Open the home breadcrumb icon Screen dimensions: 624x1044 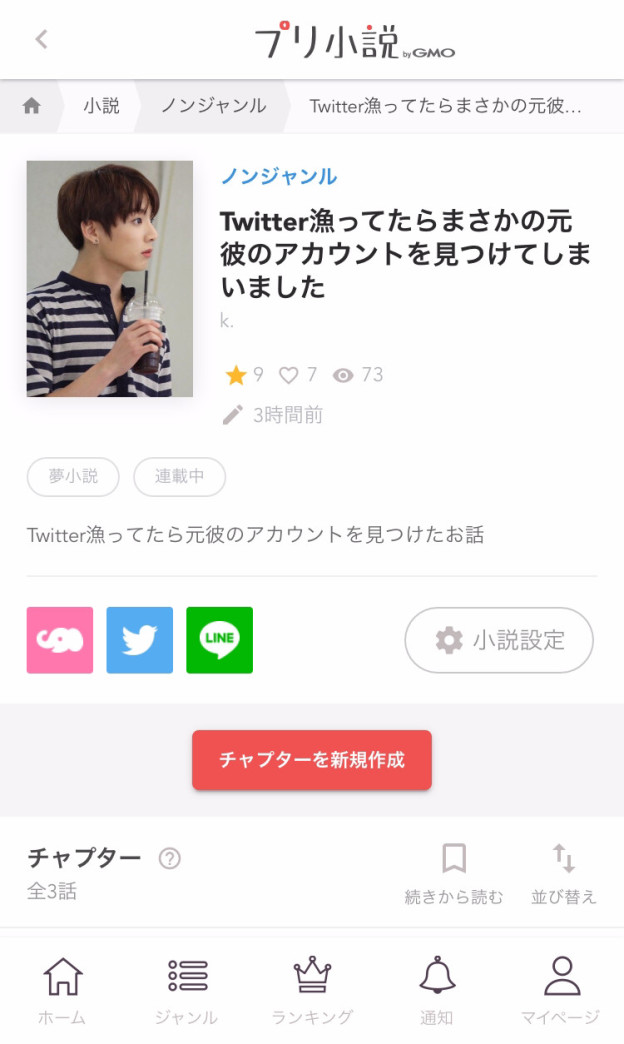[31, 105]
